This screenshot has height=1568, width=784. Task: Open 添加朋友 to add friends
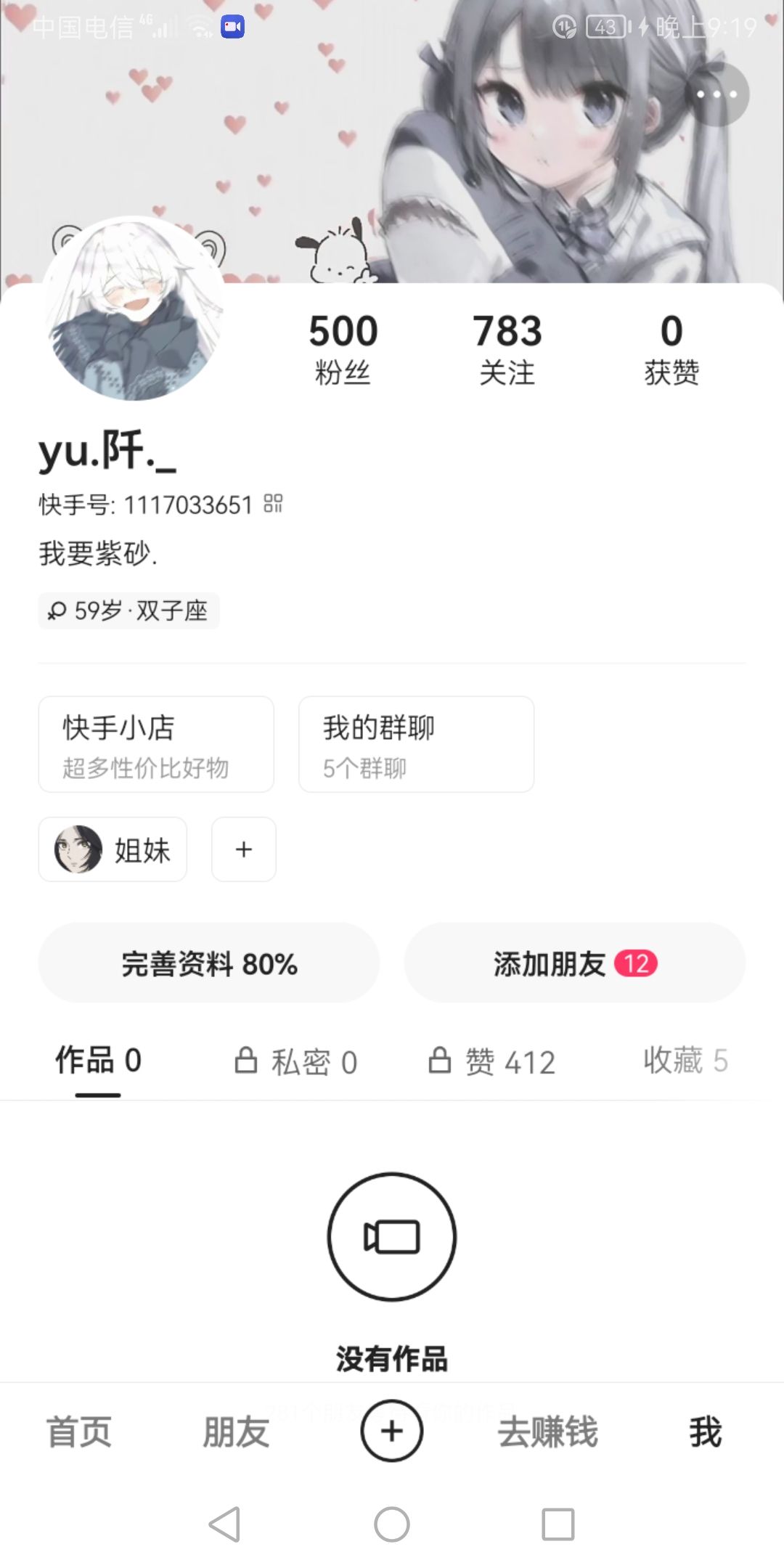pos(574,963)
